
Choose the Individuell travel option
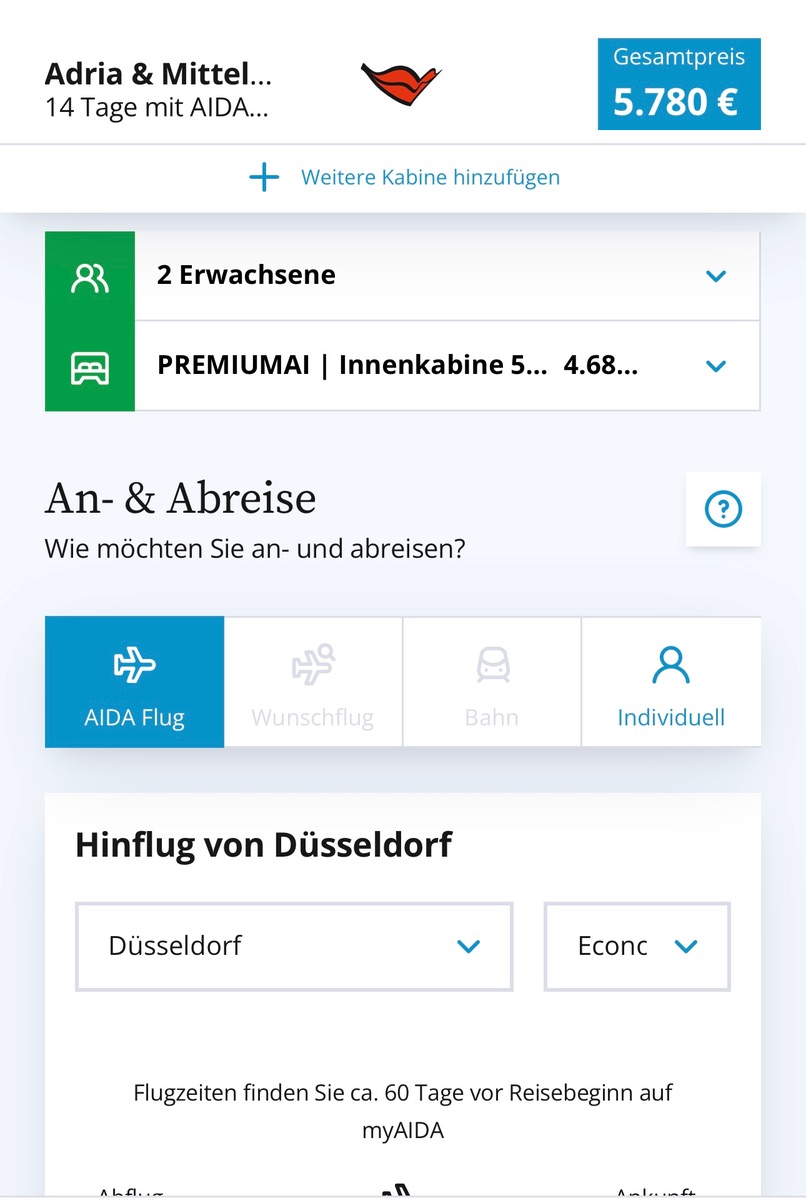pyautogui.click(x=671, y=682)
